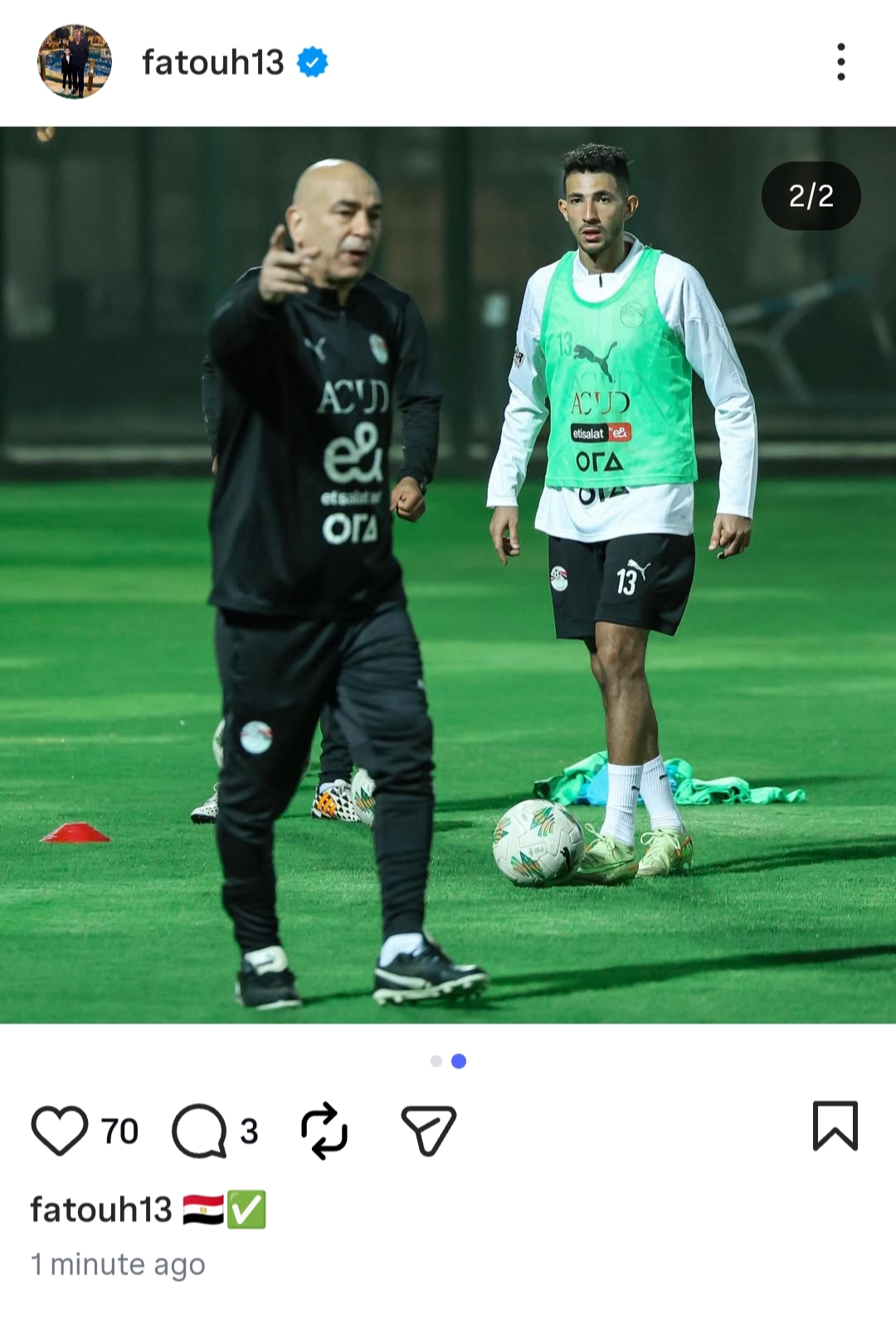Repost this post with the arrows icon
The height and width of the screenshot is (1321, 896).
324,1130
